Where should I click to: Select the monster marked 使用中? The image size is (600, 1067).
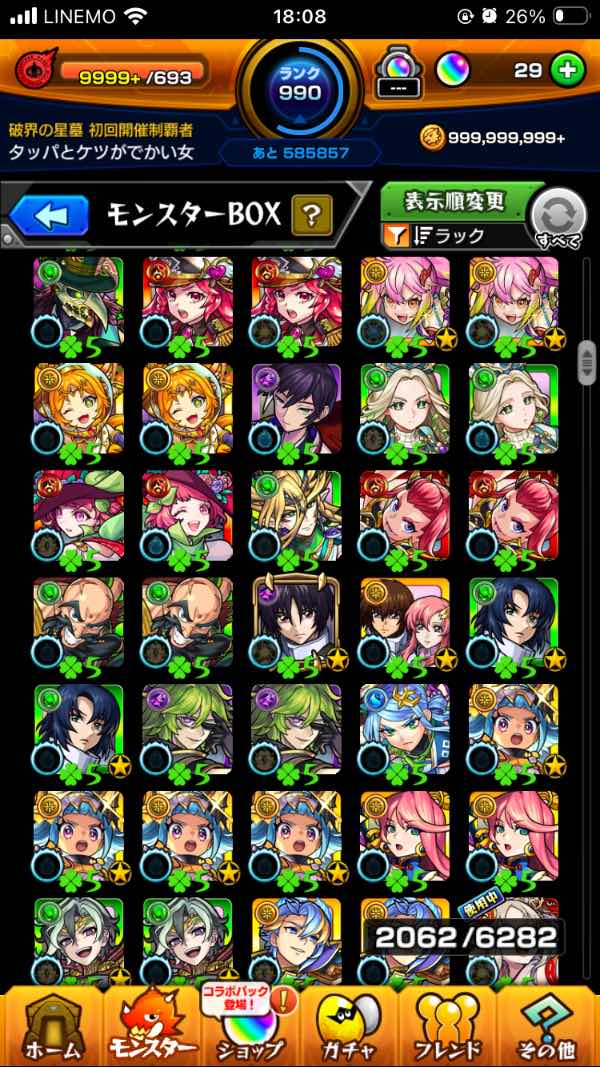click(x=514, y=940)
